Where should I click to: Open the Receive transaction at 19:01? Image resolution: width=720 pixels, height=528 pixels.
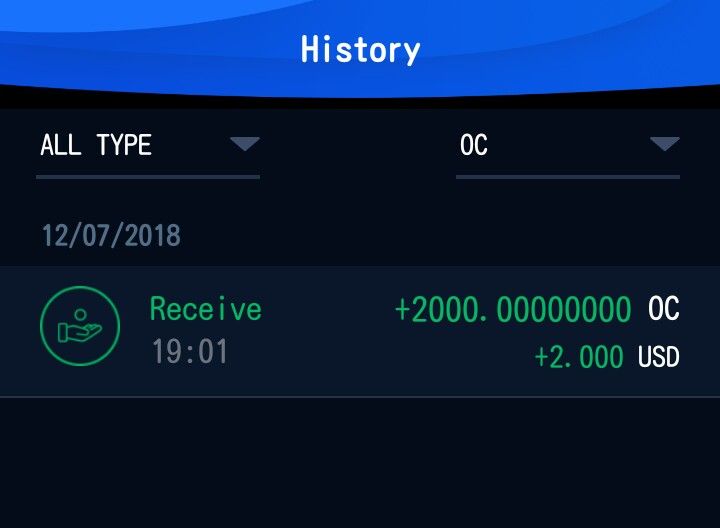360,331
